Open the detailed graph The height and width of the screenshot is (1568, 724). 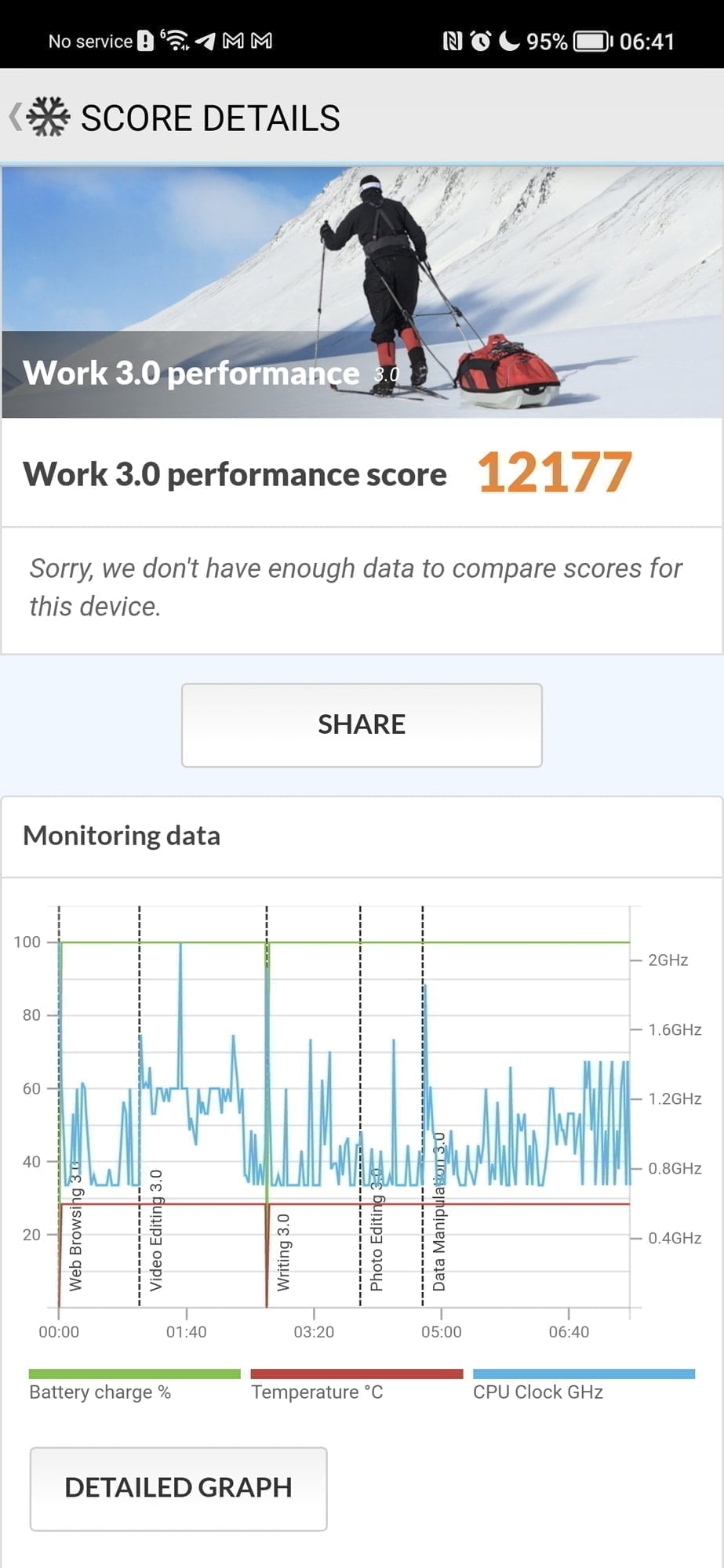[178, 1487]
